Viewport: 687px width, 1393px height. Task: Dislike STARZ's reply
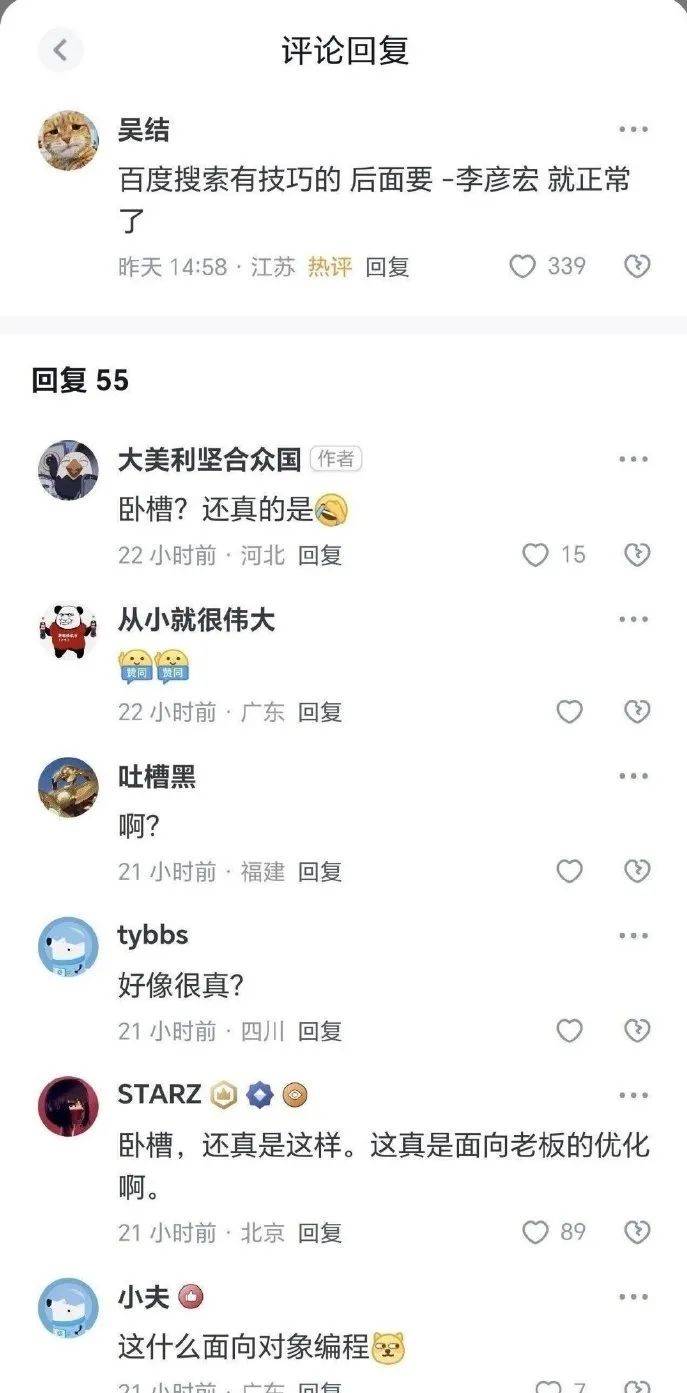pos(637,1232)
